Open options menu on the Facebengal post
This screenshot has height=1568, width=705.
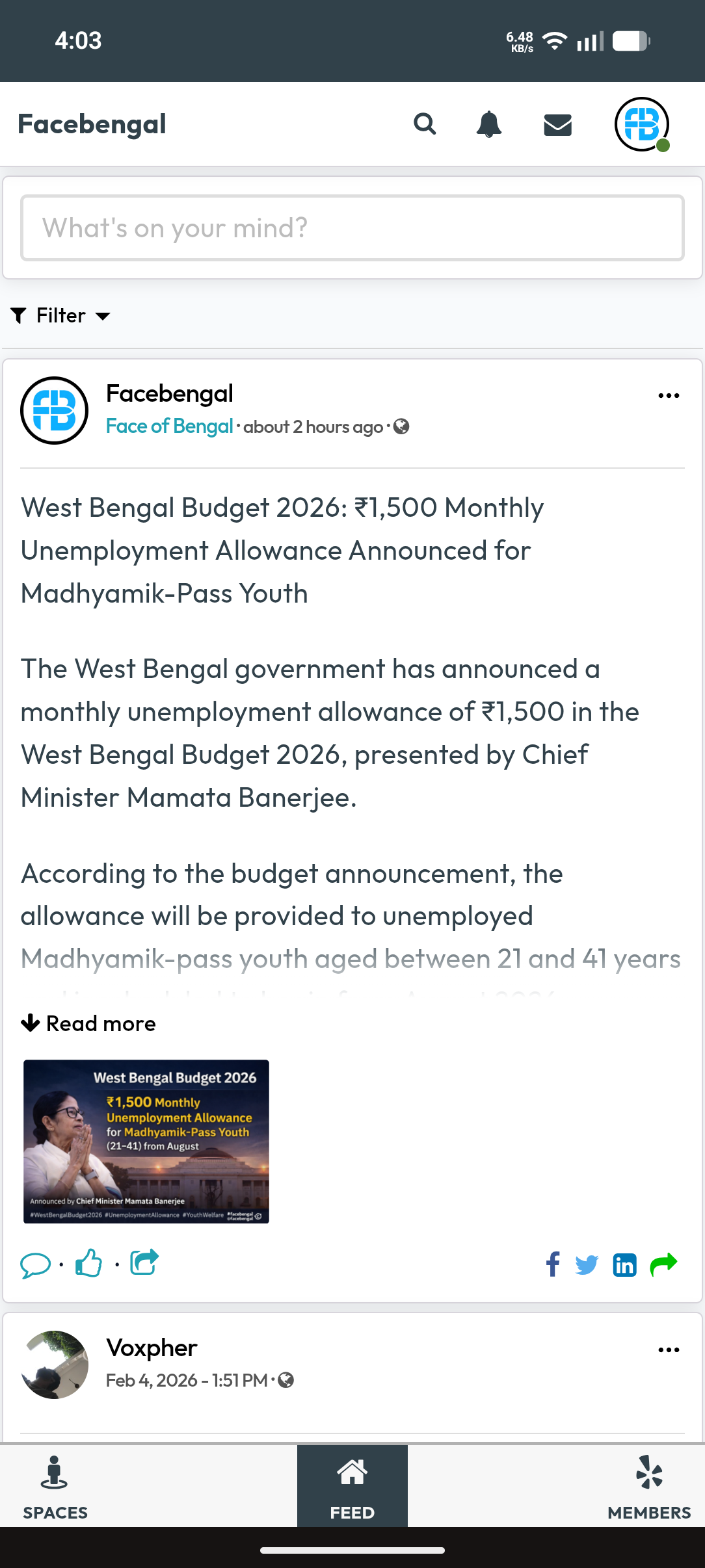tap(669, 395)
